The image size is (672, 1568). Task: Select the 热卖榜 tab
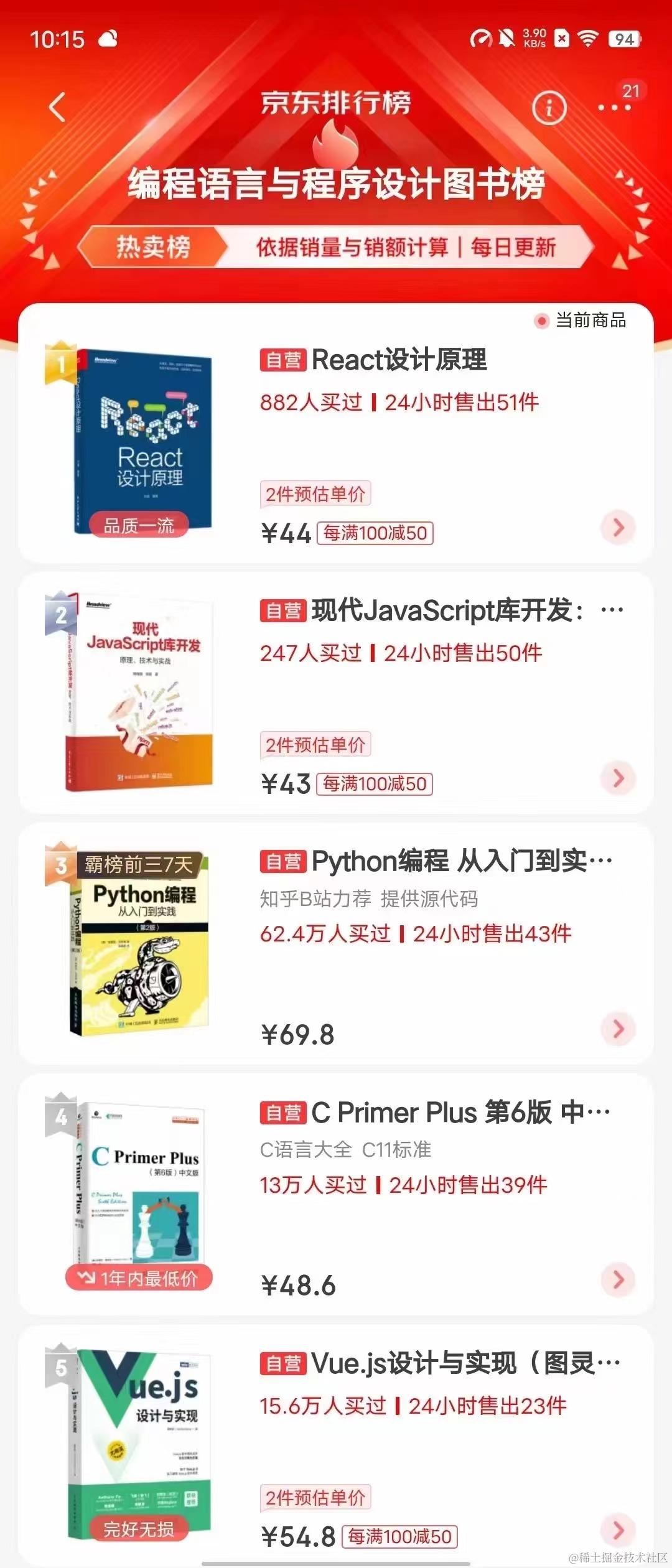coord(153,247)
